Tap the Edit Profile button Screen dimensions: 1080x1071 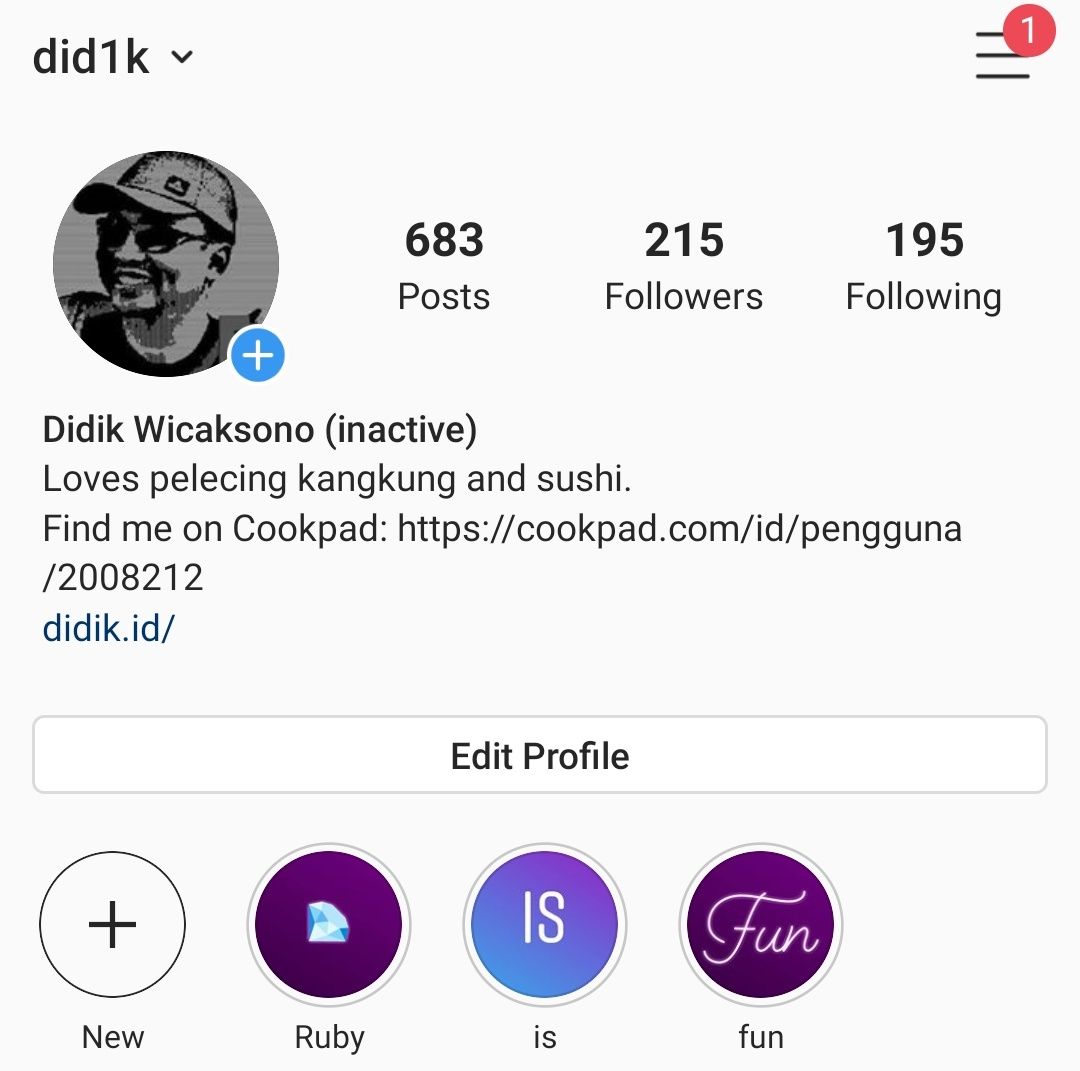tap(540, 755)
